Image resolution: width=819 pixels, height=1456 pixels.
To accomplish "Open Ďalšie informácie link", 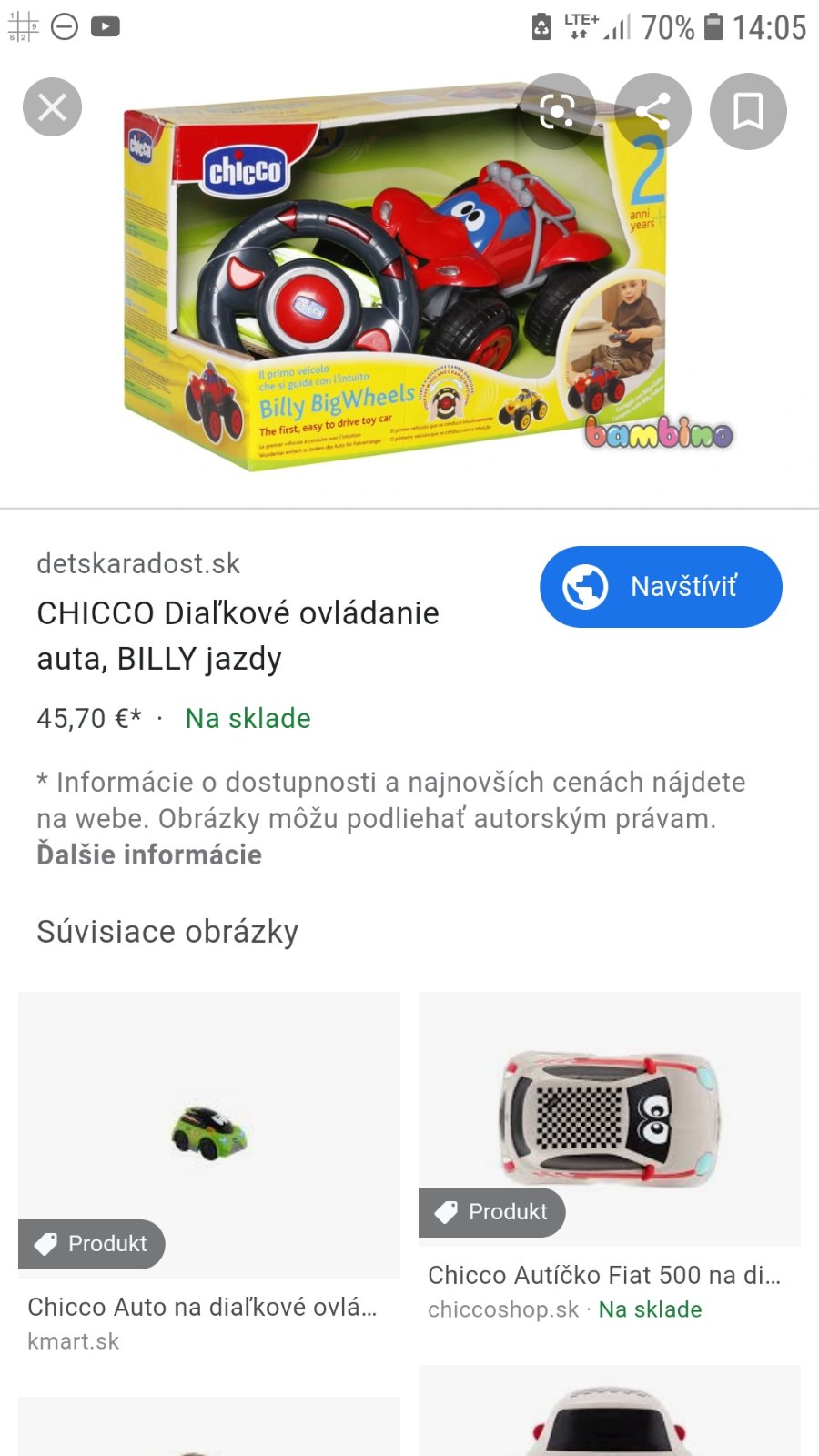I will (149, 854).
